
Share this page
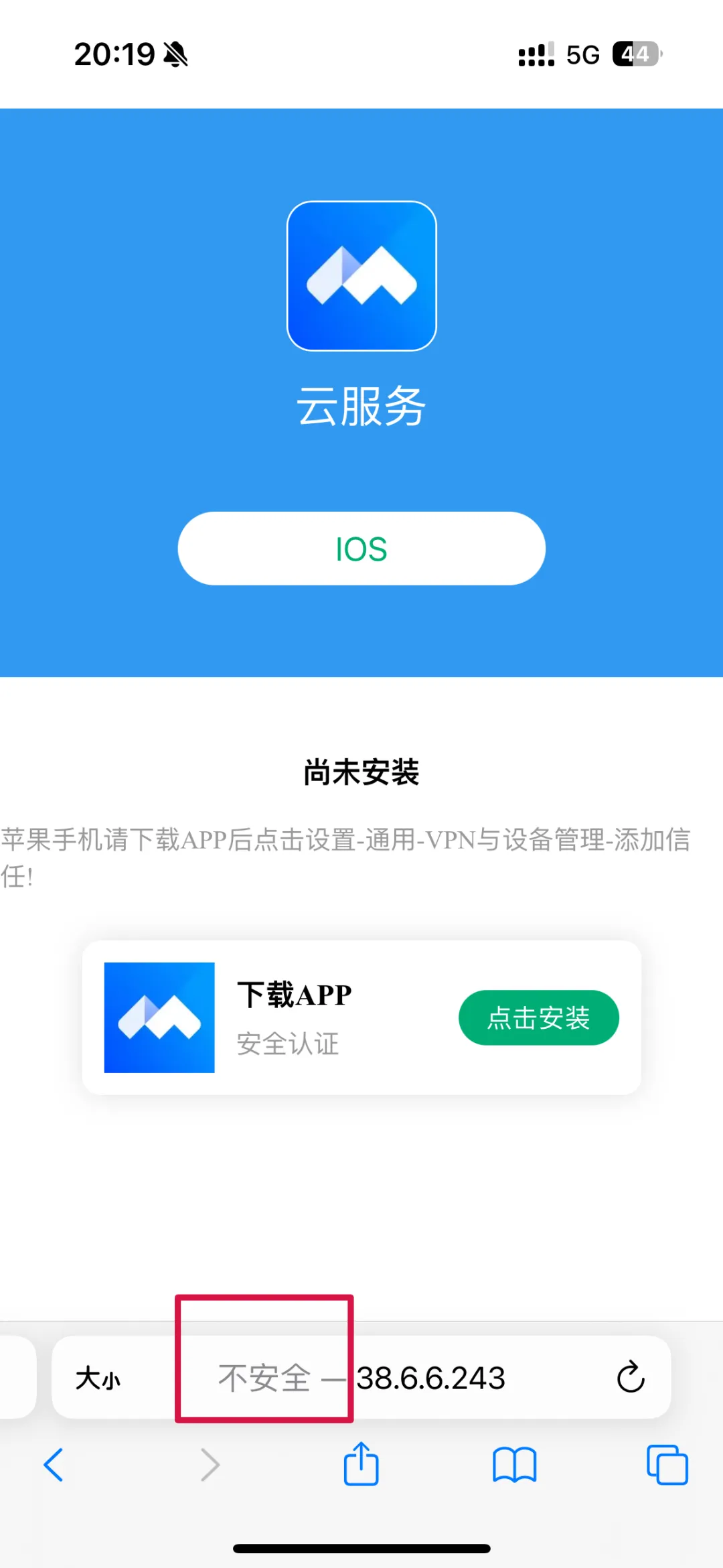(x=361, y=1464)
